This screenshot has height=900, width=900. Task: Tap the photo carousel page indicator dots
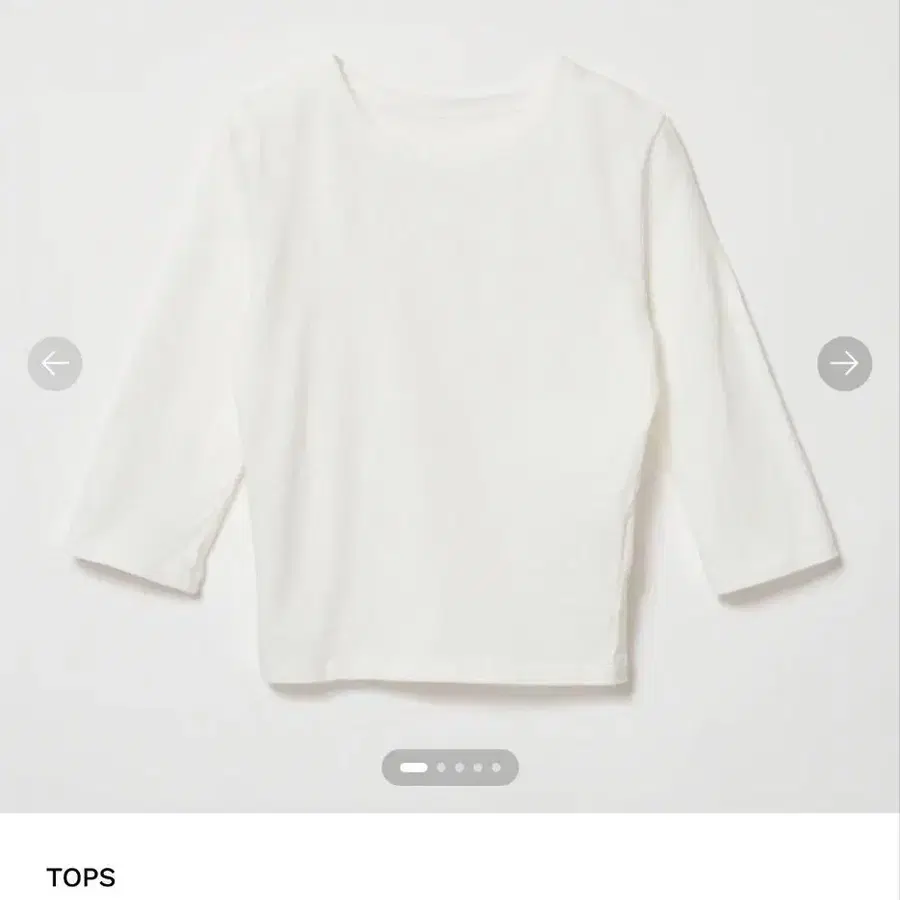(x=450, y=767)
